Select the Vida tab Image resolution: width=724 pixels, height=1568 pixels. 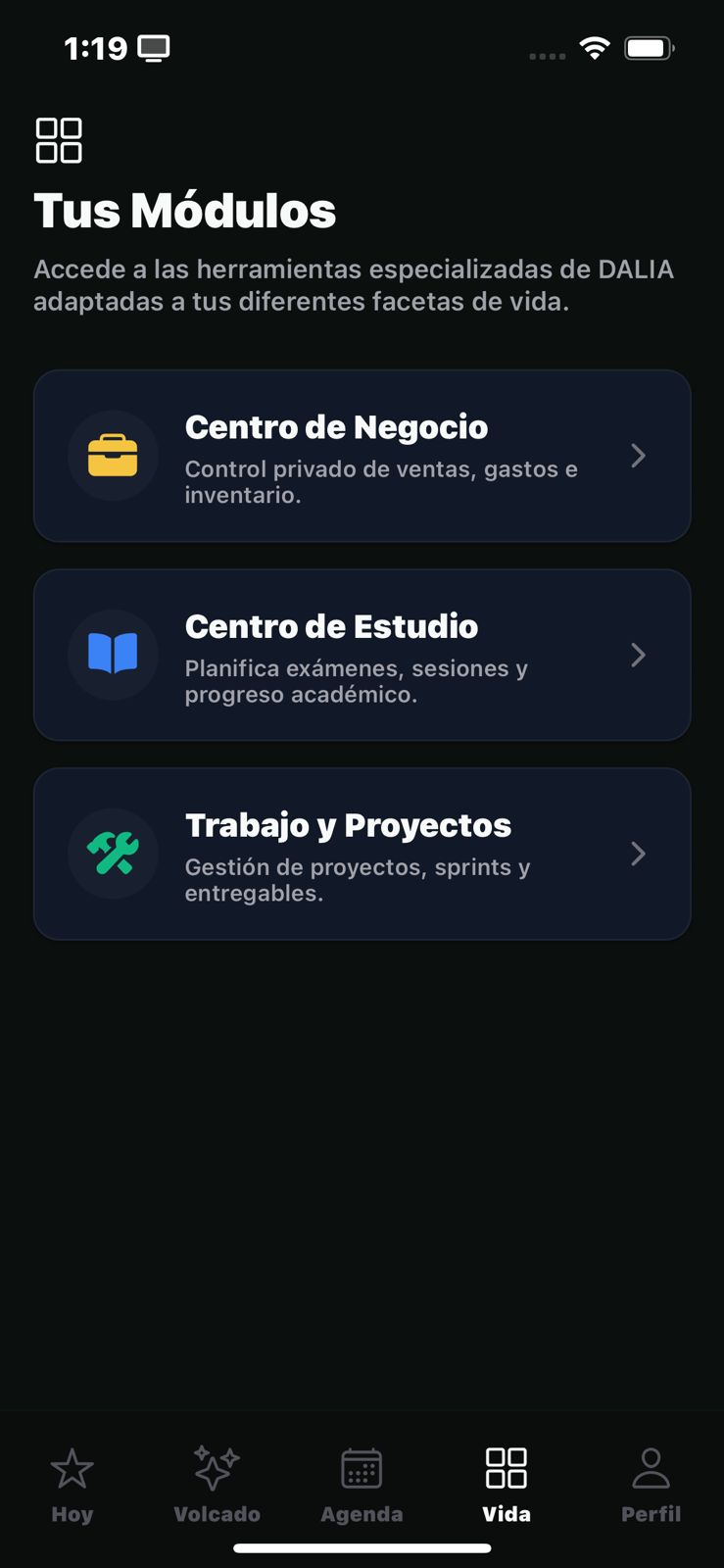507,1486
